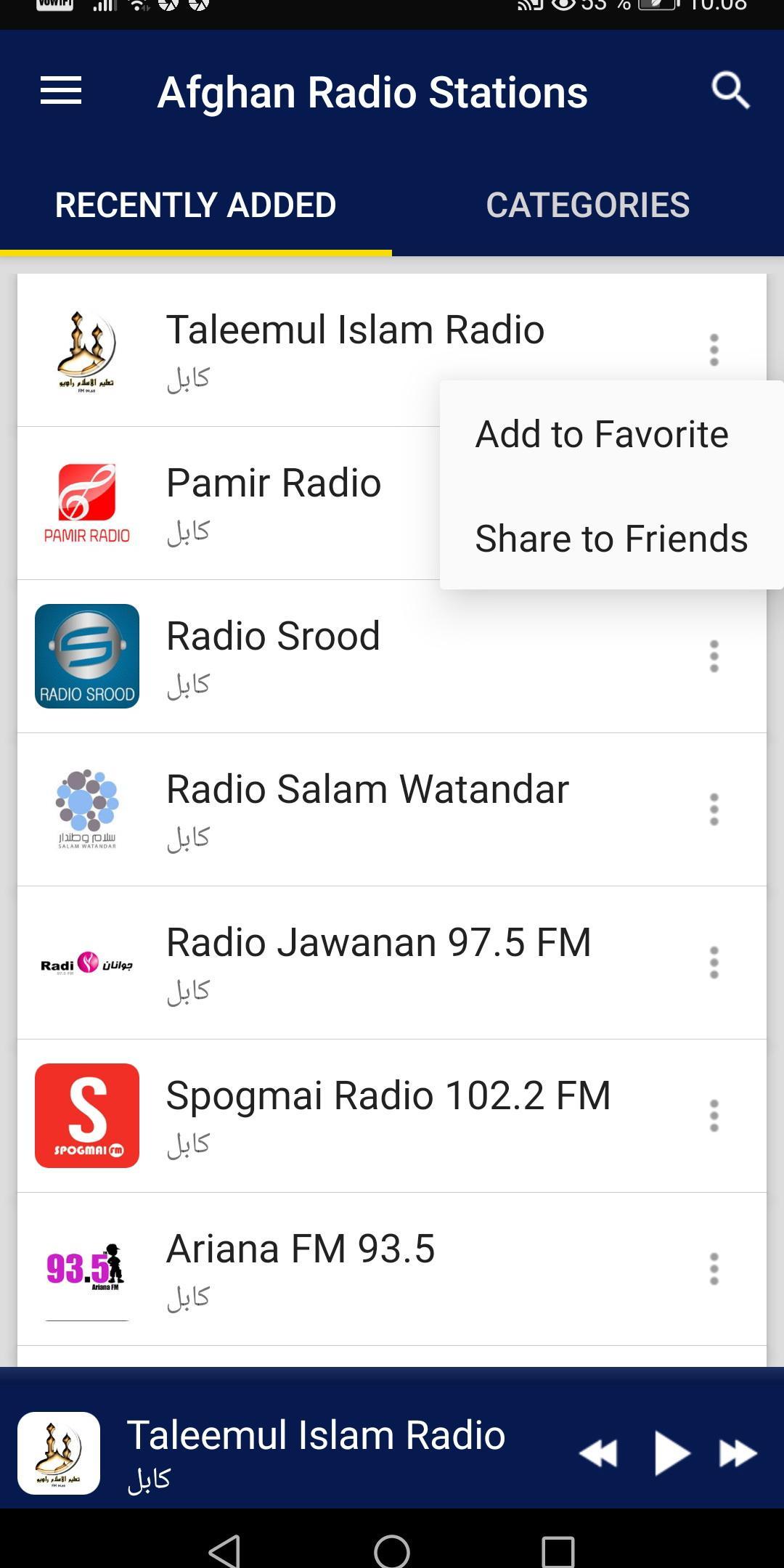This screenshot has height=1568, width=784.
Task: Open the search icon
Action: pos(730,91)
